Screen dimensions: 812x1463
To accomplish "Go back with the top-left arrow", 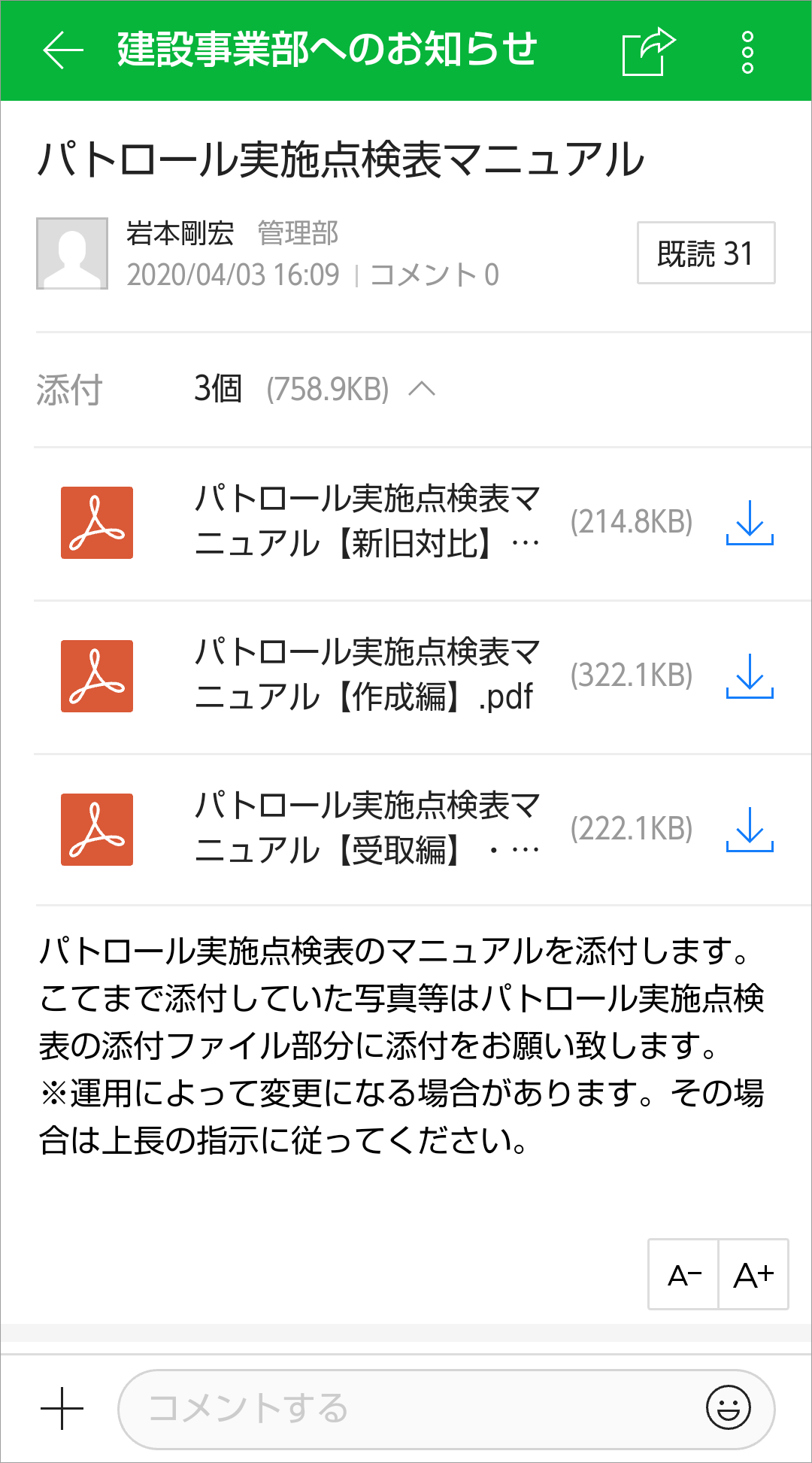I will click(63, 50).
